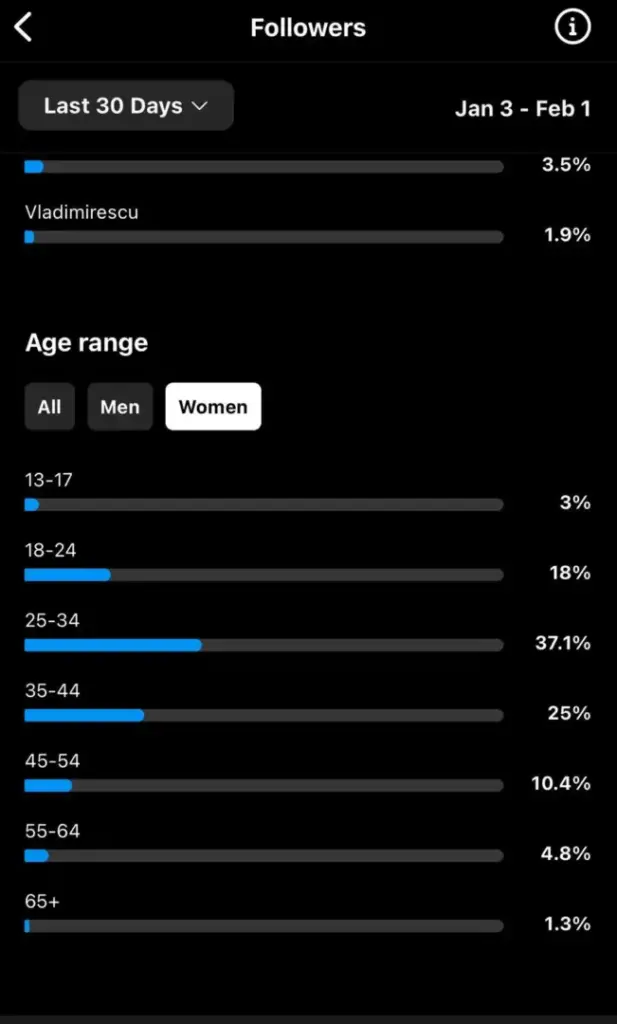Open the info icon for Followers
The width and height of the screenshot is (617, 1024).
click(x=572, y=27)
